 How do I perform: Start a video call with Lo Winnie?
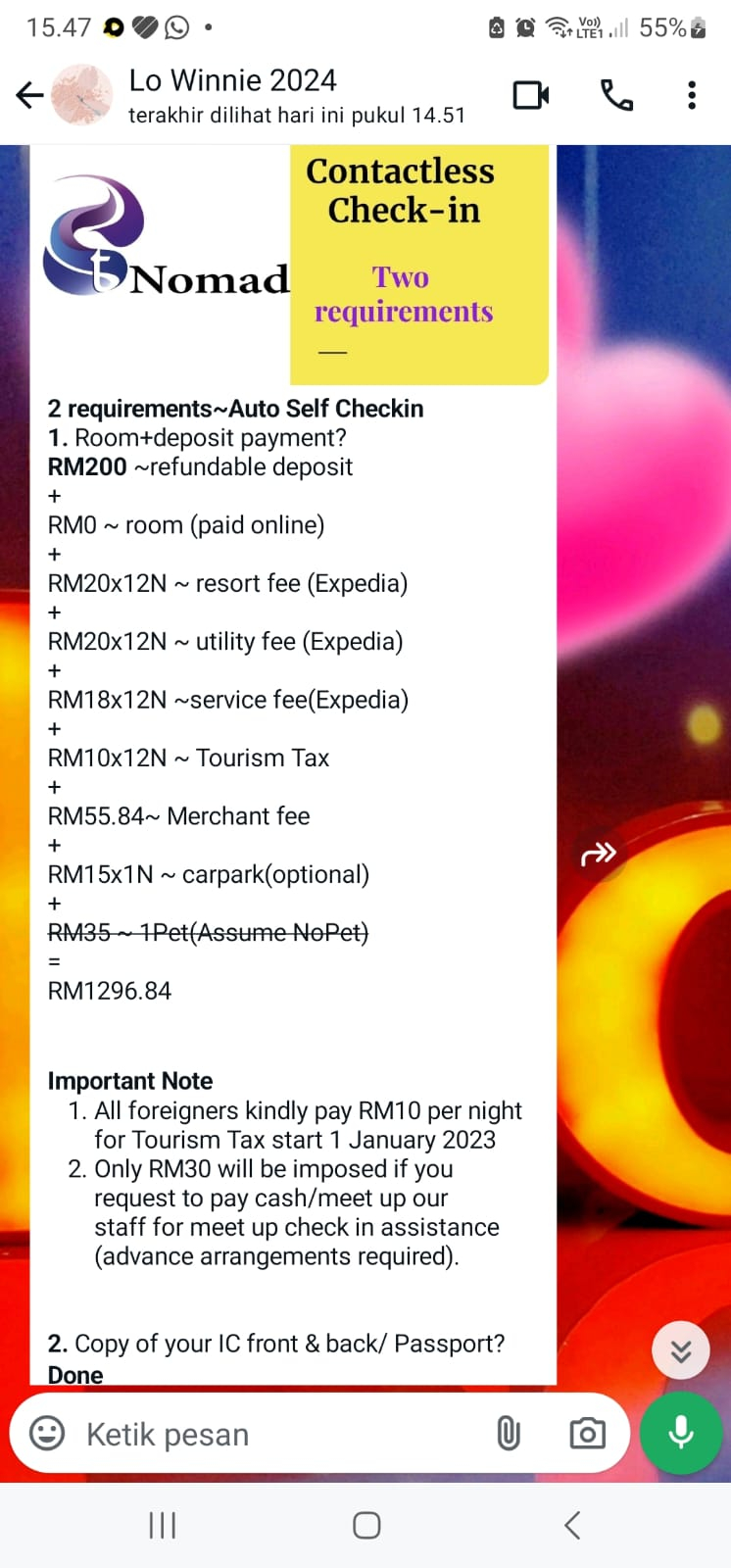(x=530, y=95)
